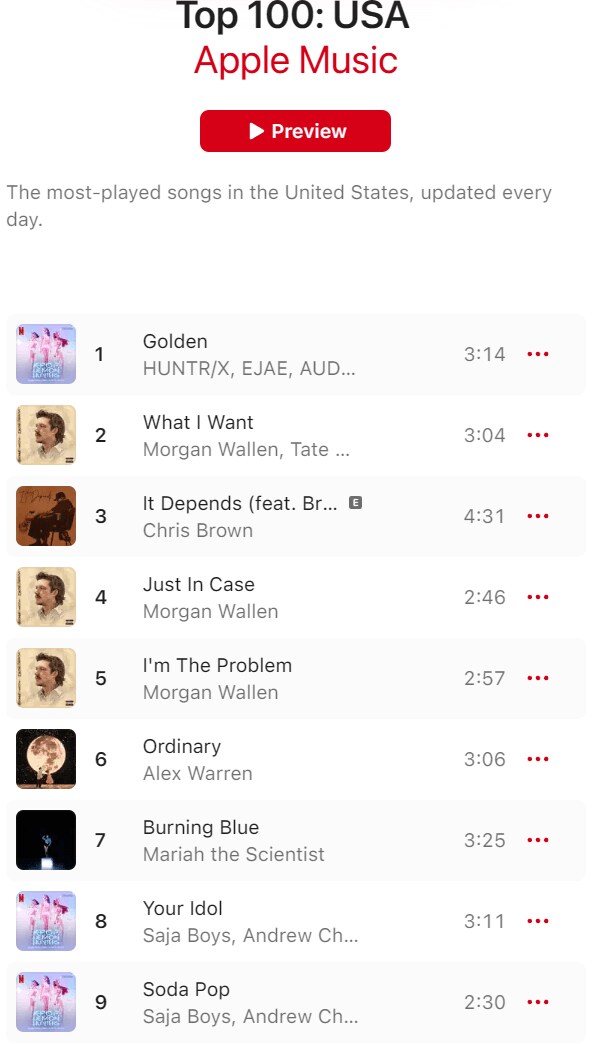This screenshot has width=607, height=1044.
Task: Open more options for It Depends
Action: coord(538,516)
